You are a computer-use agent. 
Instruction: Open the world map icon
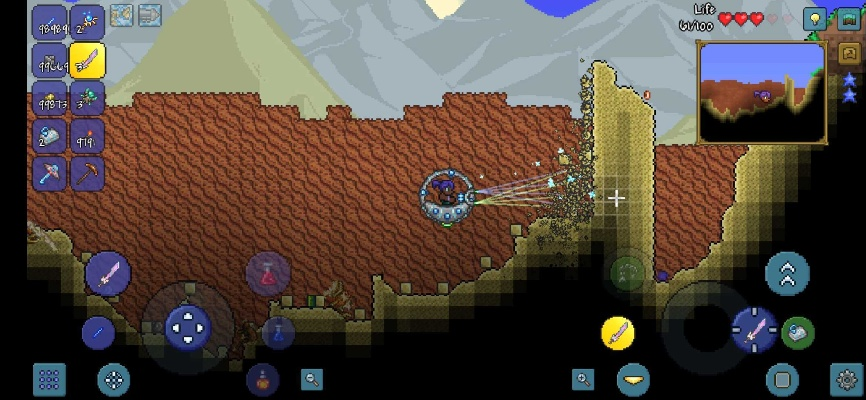(849, 19)
